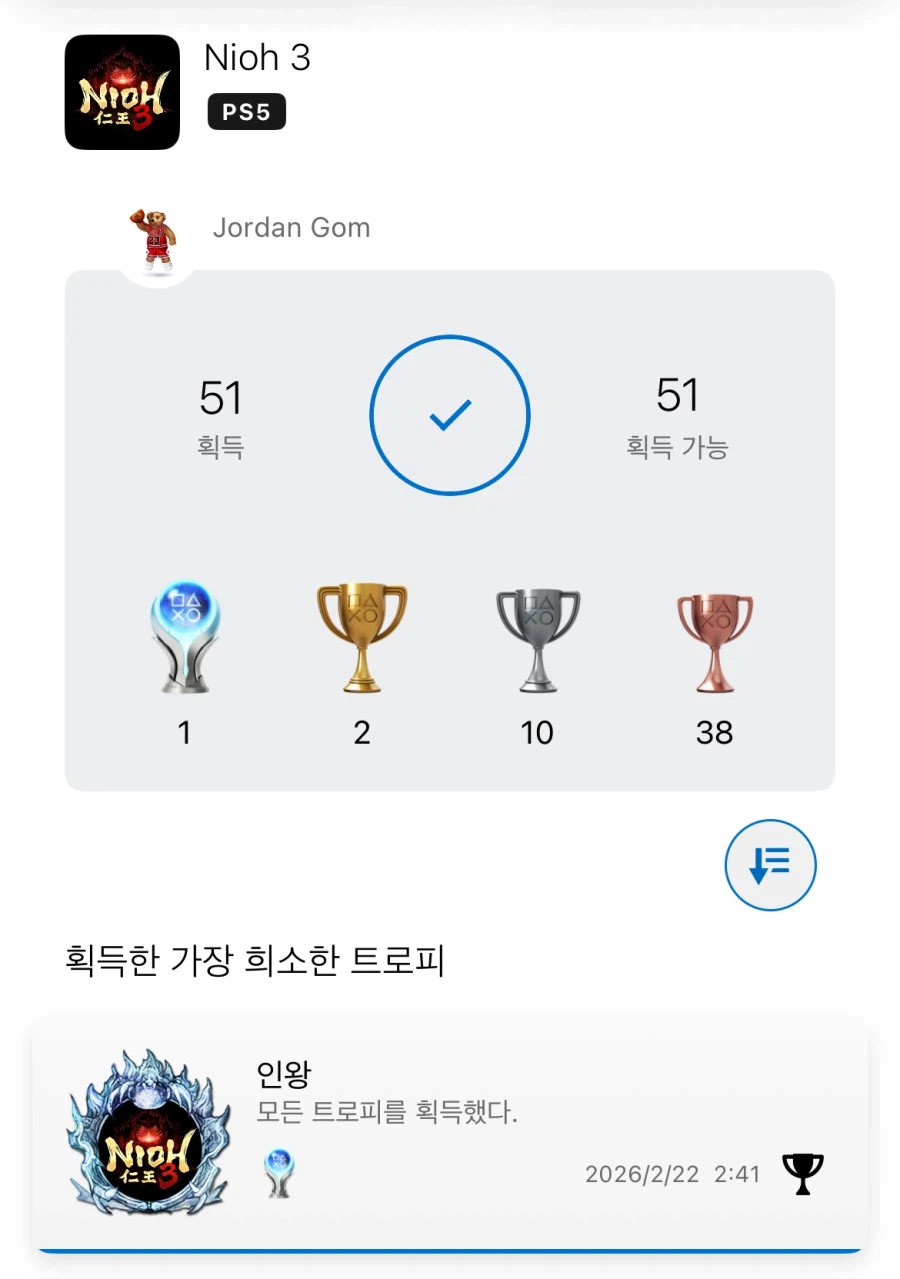Select the platinum trophy icon
The image size is (900, 1279).
coord(185,638)
